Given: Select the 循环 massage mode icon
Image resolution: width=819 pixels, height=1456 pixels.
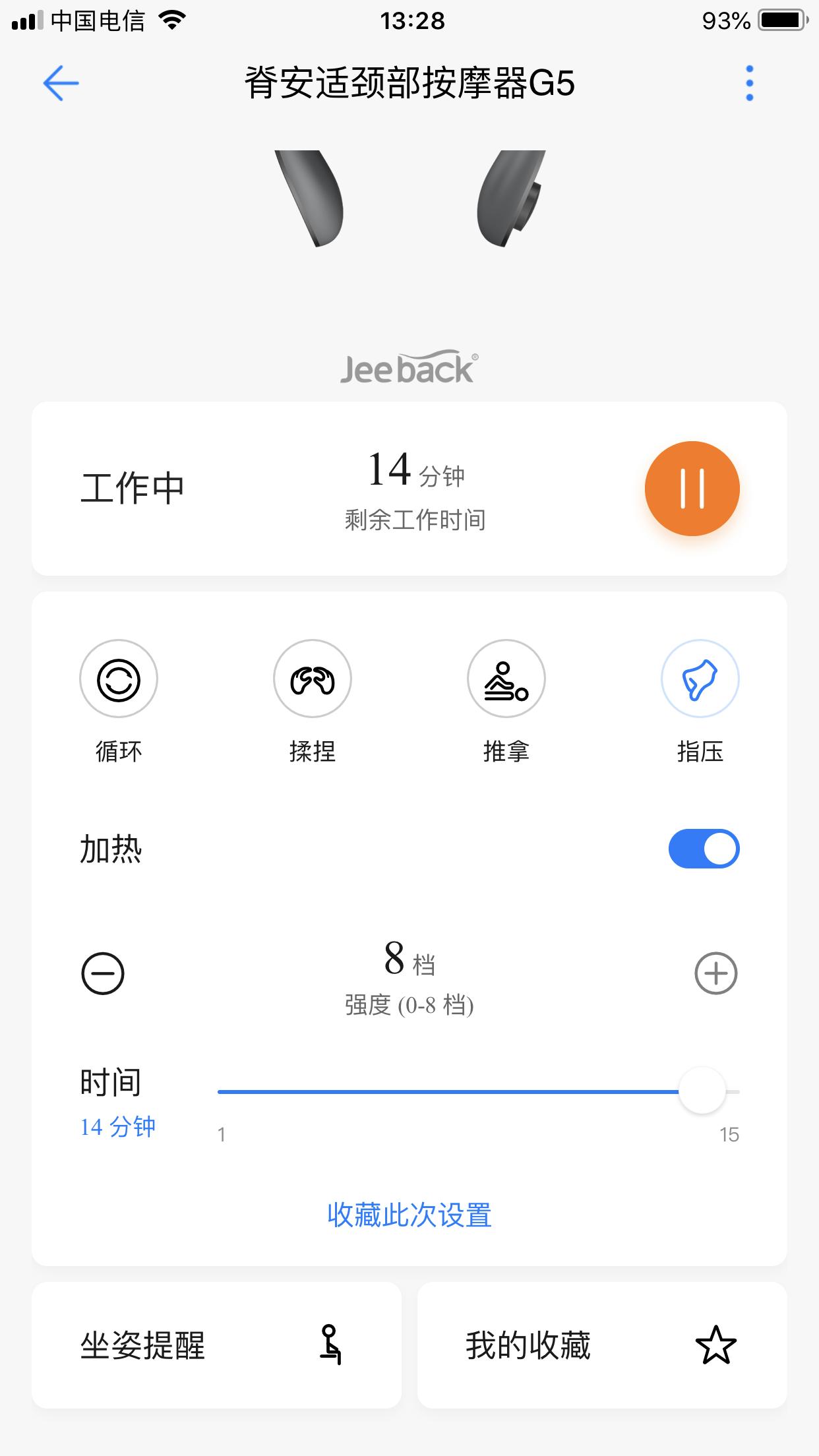Looking at the screenshot, I should 119,679.
